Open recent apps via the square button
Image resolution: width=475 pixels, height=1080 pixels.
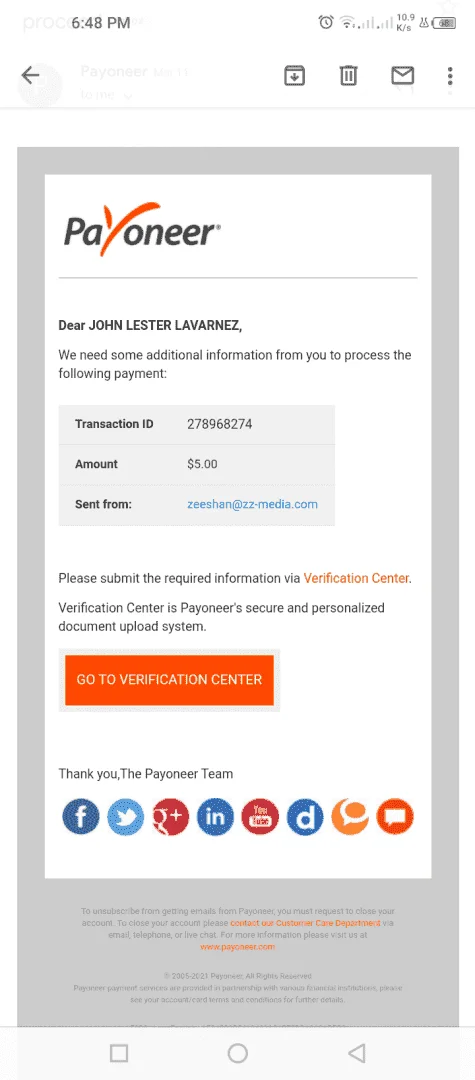point(119,1052)
